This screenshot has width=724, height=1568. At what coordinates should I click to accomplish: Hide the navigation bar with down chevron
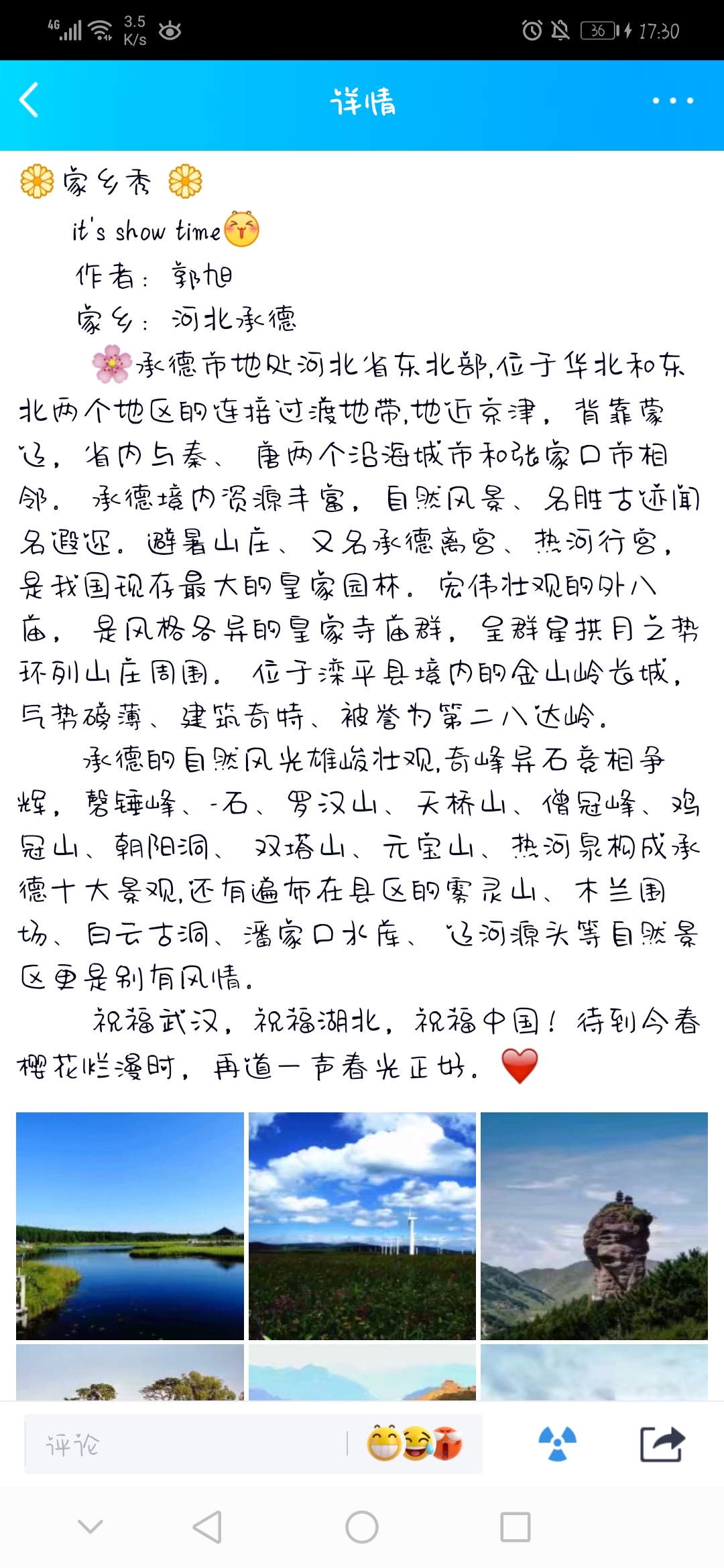[90, 1527]
